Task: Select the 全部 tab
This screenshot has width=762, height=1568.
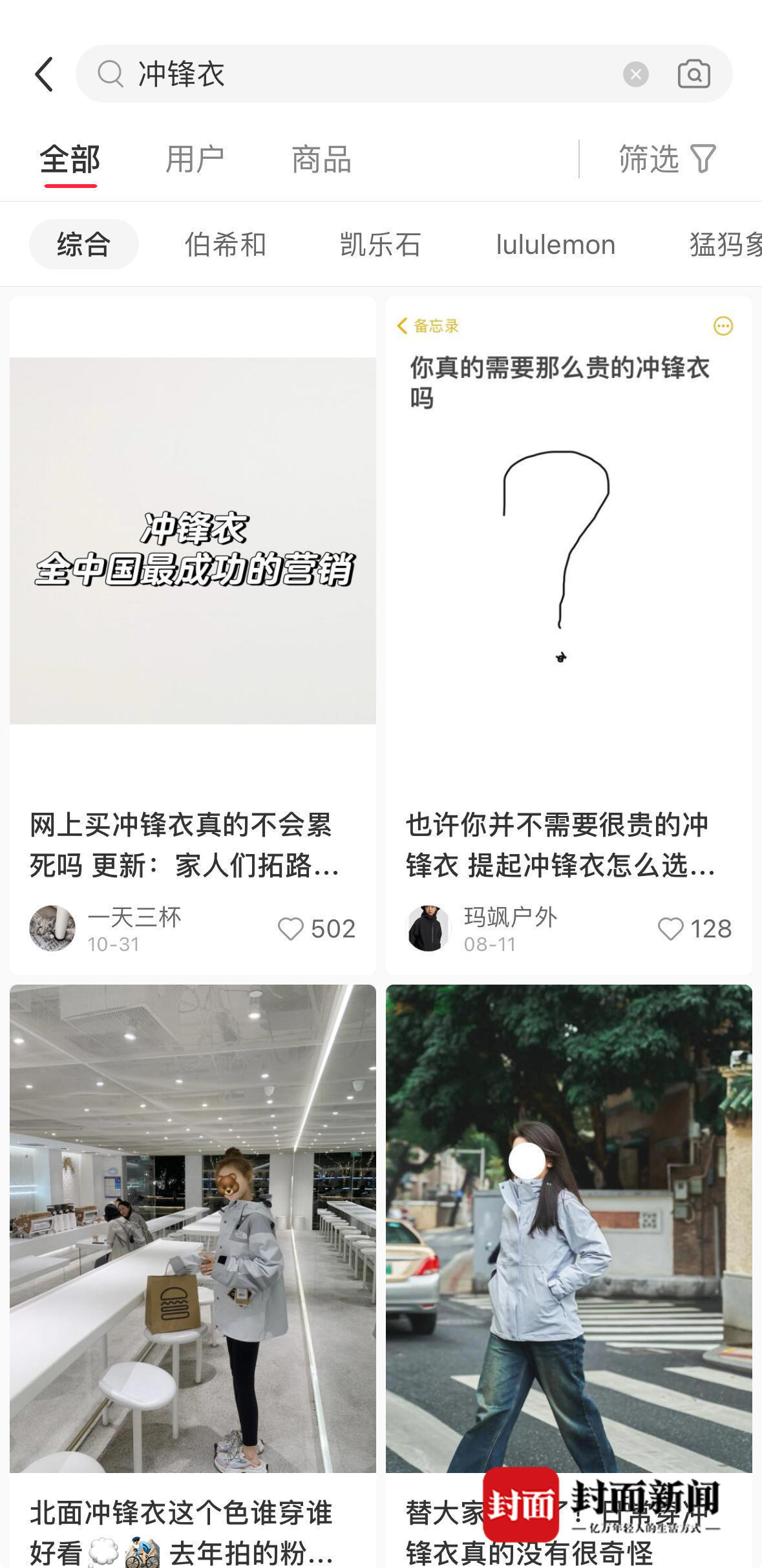Action: click(x=70, y=160)
